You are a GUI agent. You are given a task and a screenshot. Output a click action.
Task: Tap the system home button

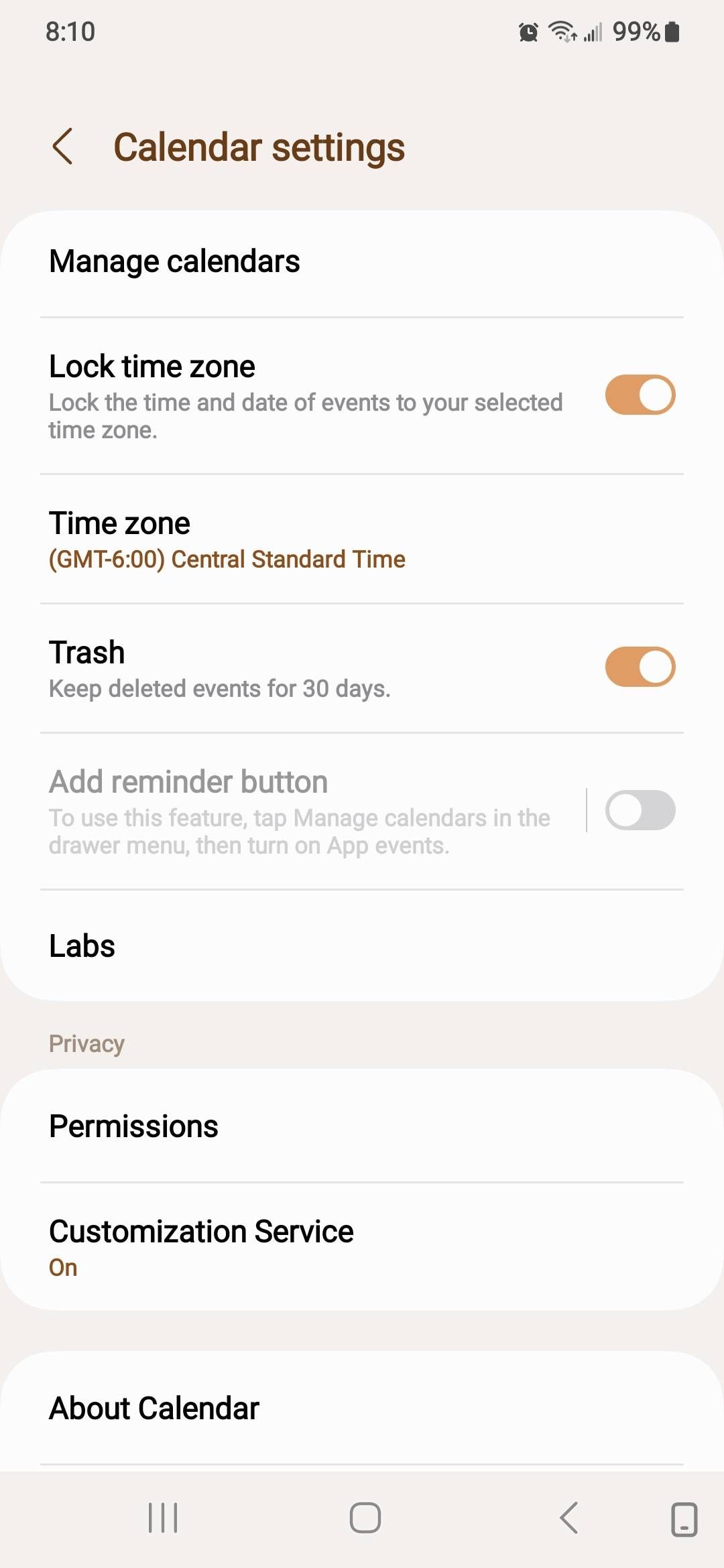pos(365,1518)
